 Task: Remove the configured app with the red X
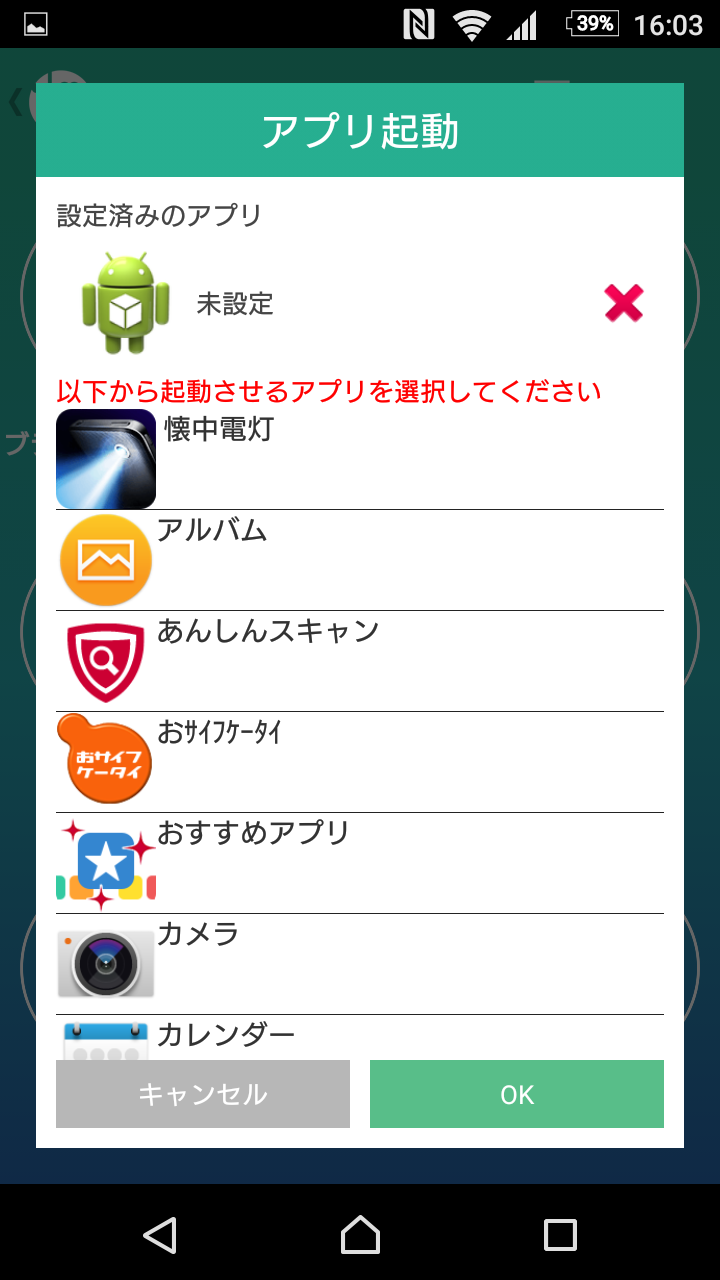pyautogui.click(x=624, y=303)
